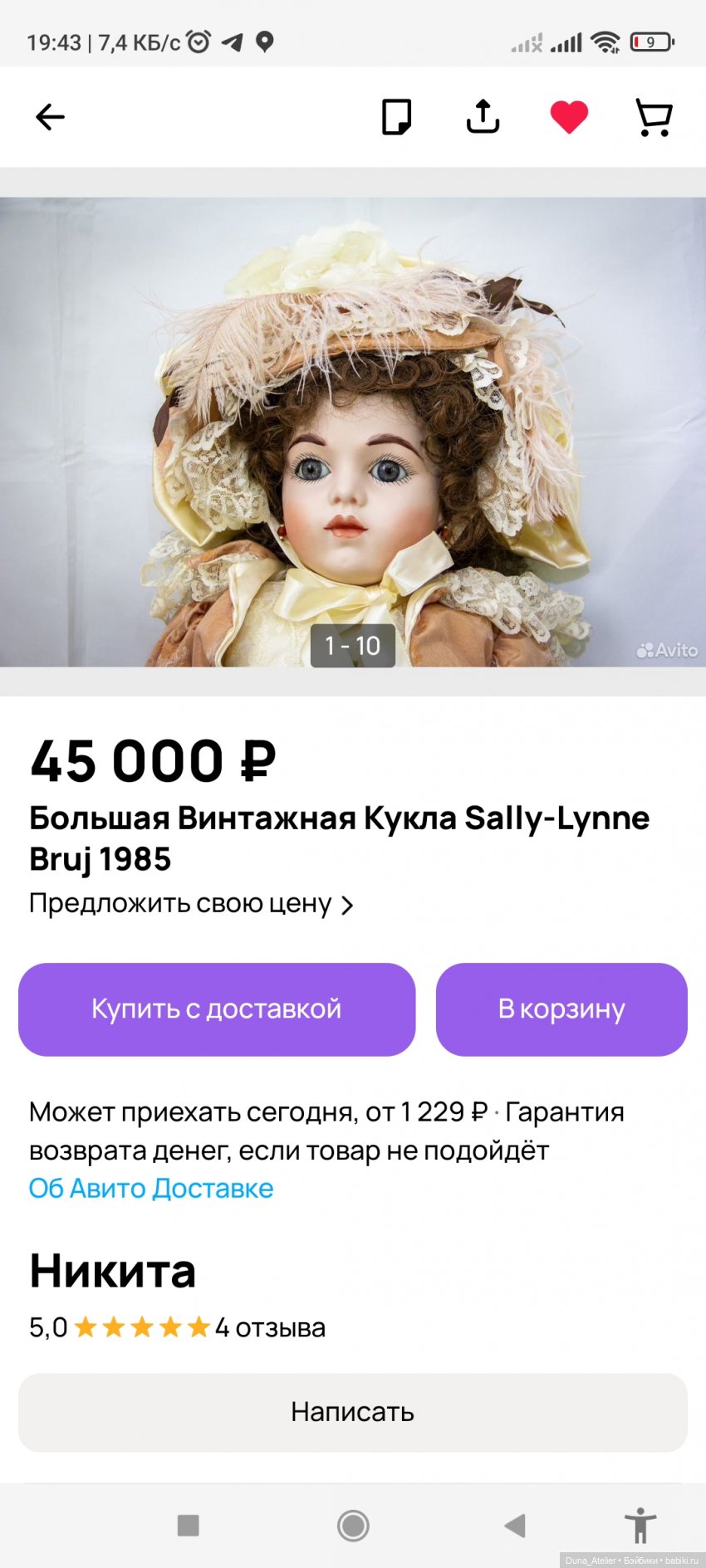Image resolution: width=706 pixels, height=1568 pixels.
Task: Tap the system home button
Action: (353, 1525)
